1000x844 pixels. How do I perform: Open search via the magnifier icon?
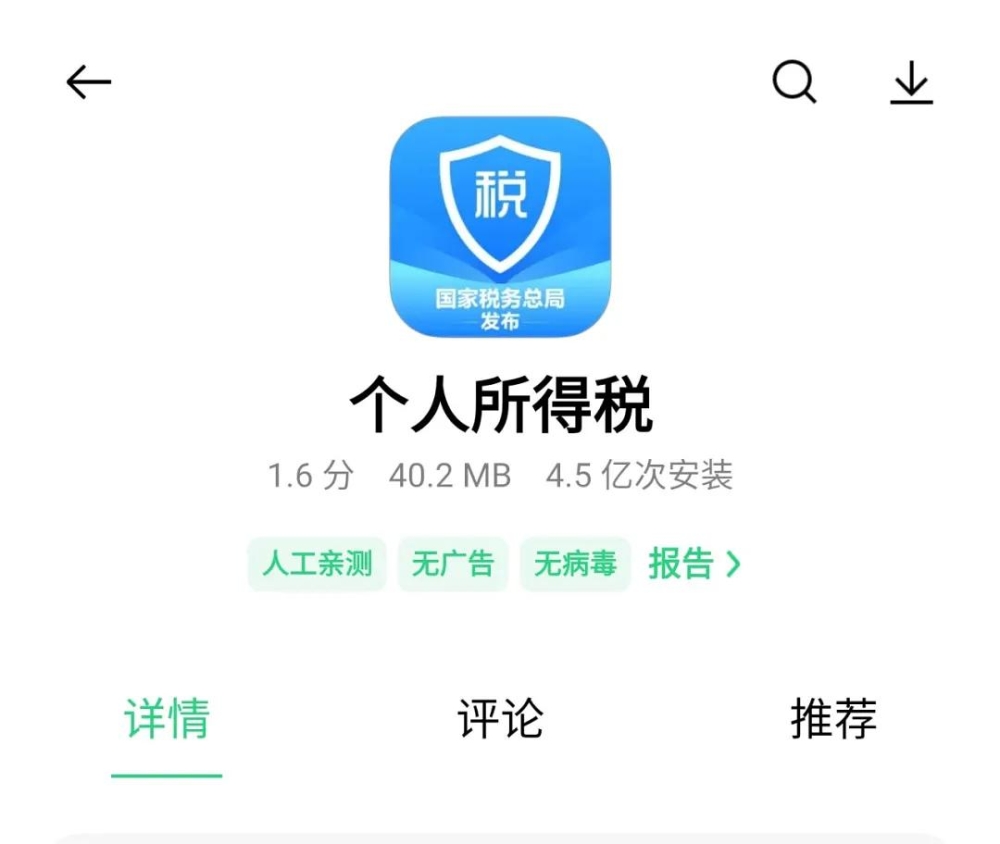794,82
